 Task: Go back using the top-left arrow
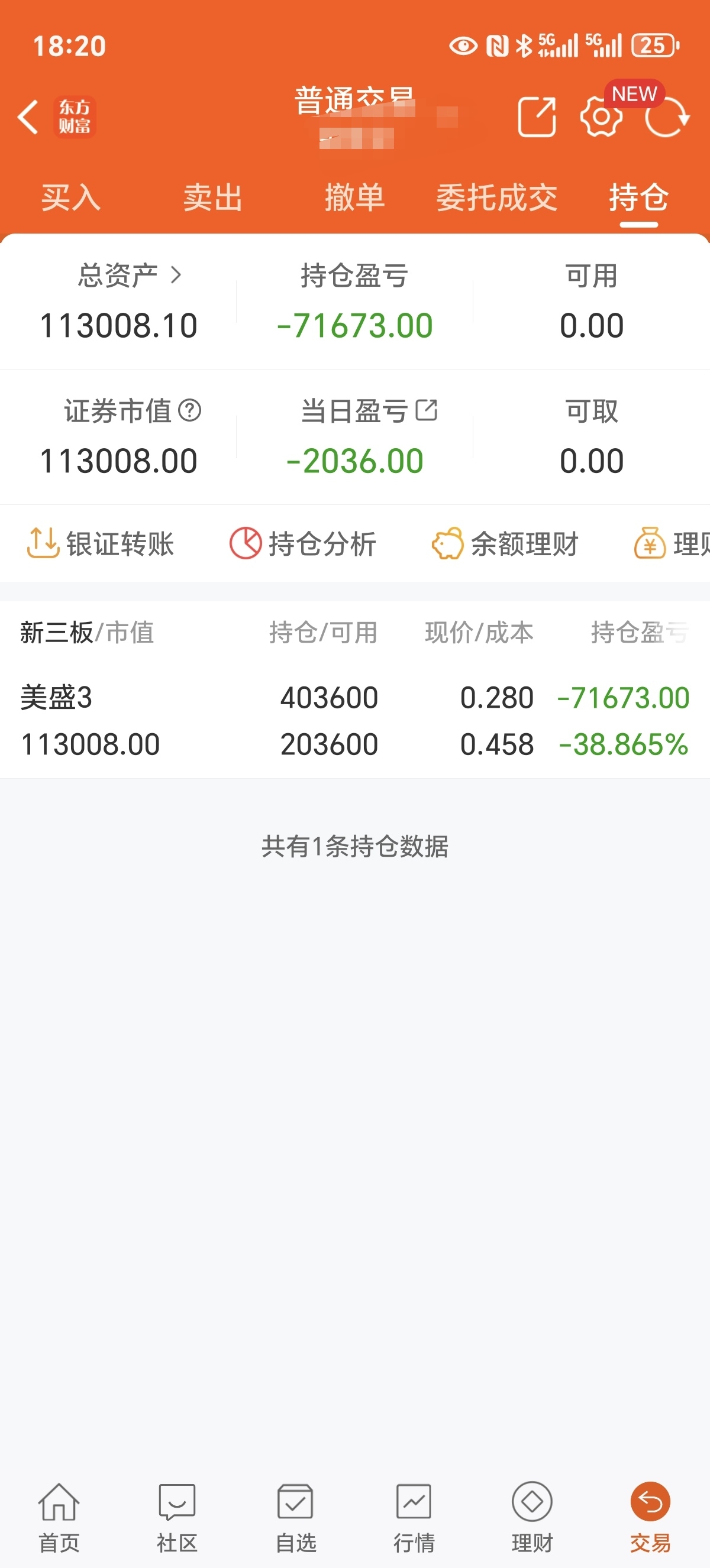tap(27, 116)
